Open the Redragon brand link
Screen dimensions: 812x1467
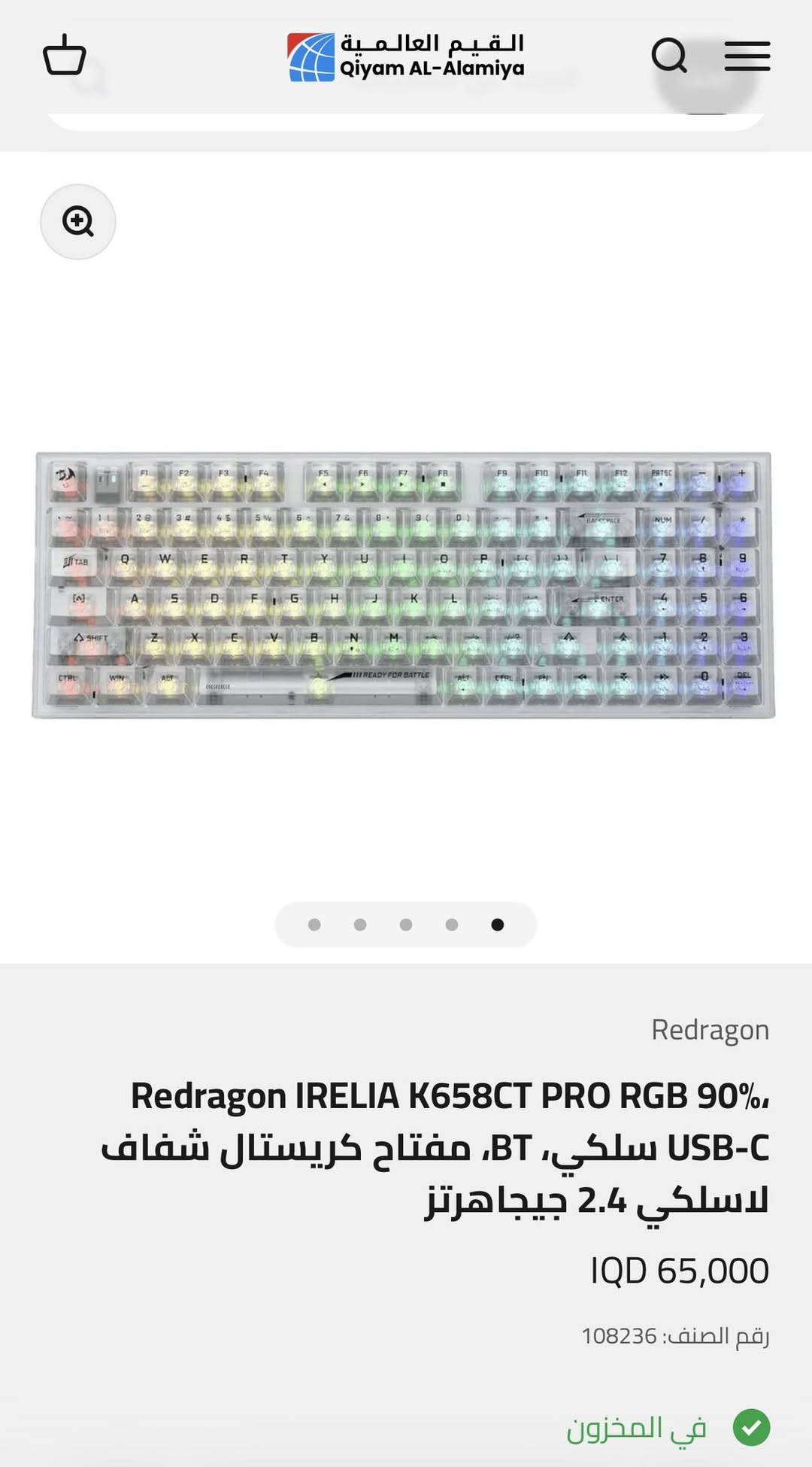[710, 1030]
